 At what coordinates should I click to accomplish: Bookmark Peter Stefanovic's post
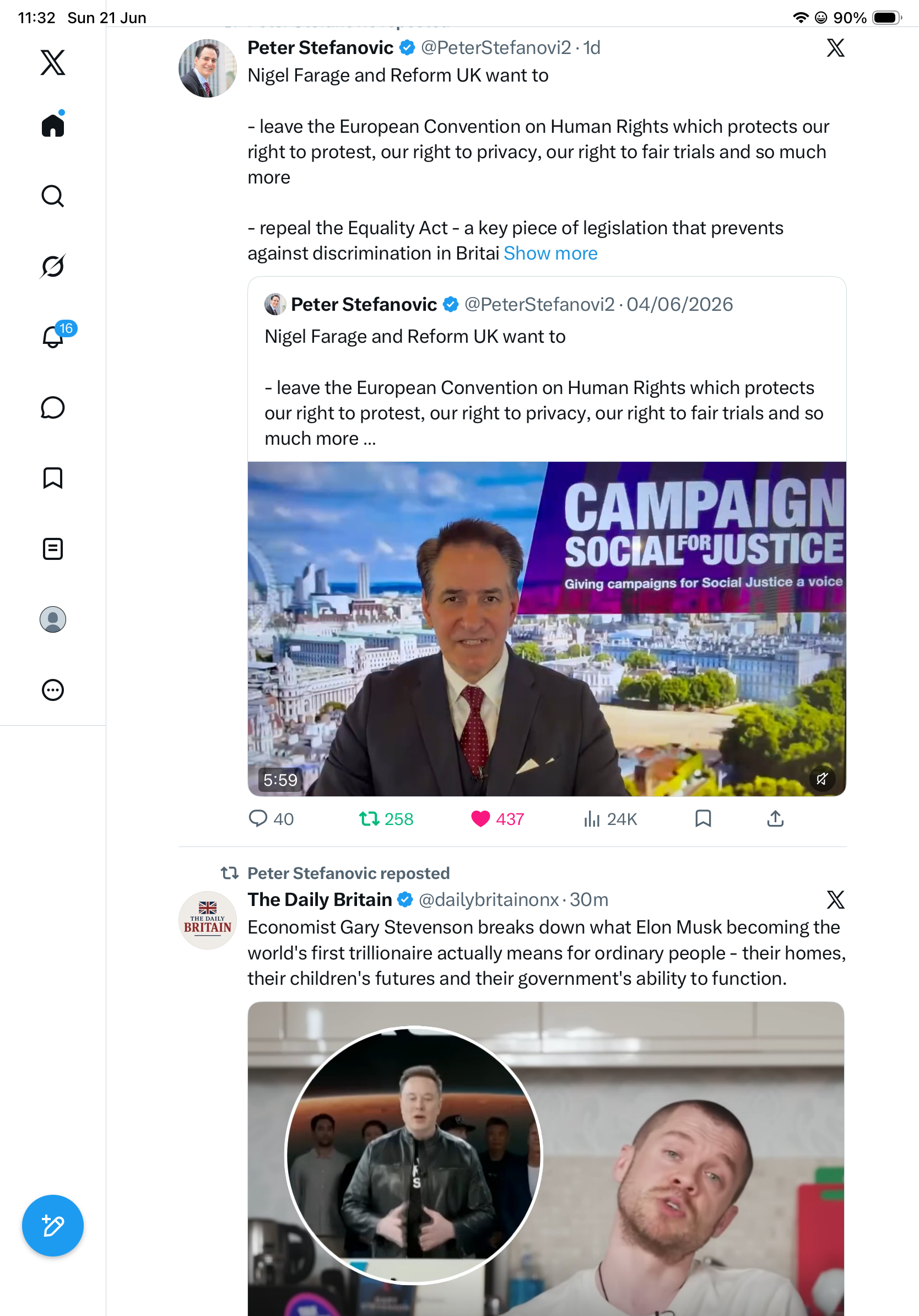point(703,818)
